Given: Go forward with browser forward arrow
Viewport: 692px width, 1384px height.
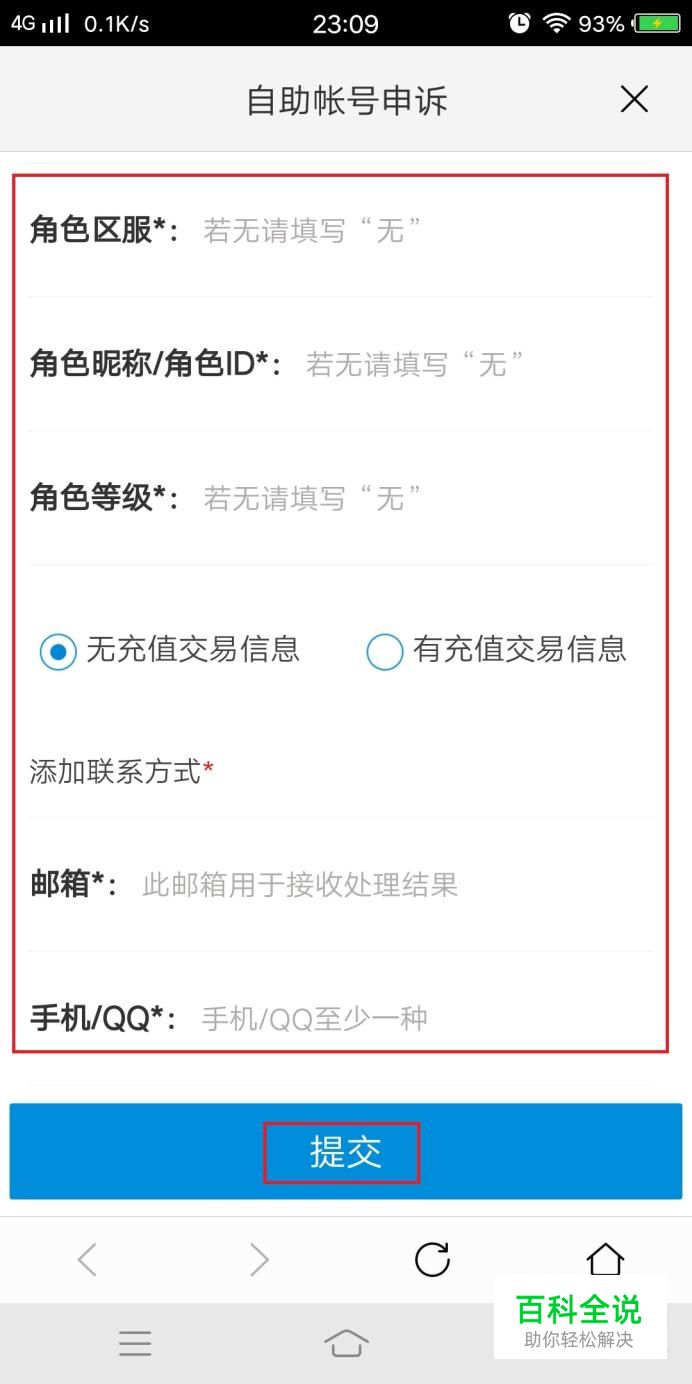Looking at the screenshot, I should click(259, 1260).
